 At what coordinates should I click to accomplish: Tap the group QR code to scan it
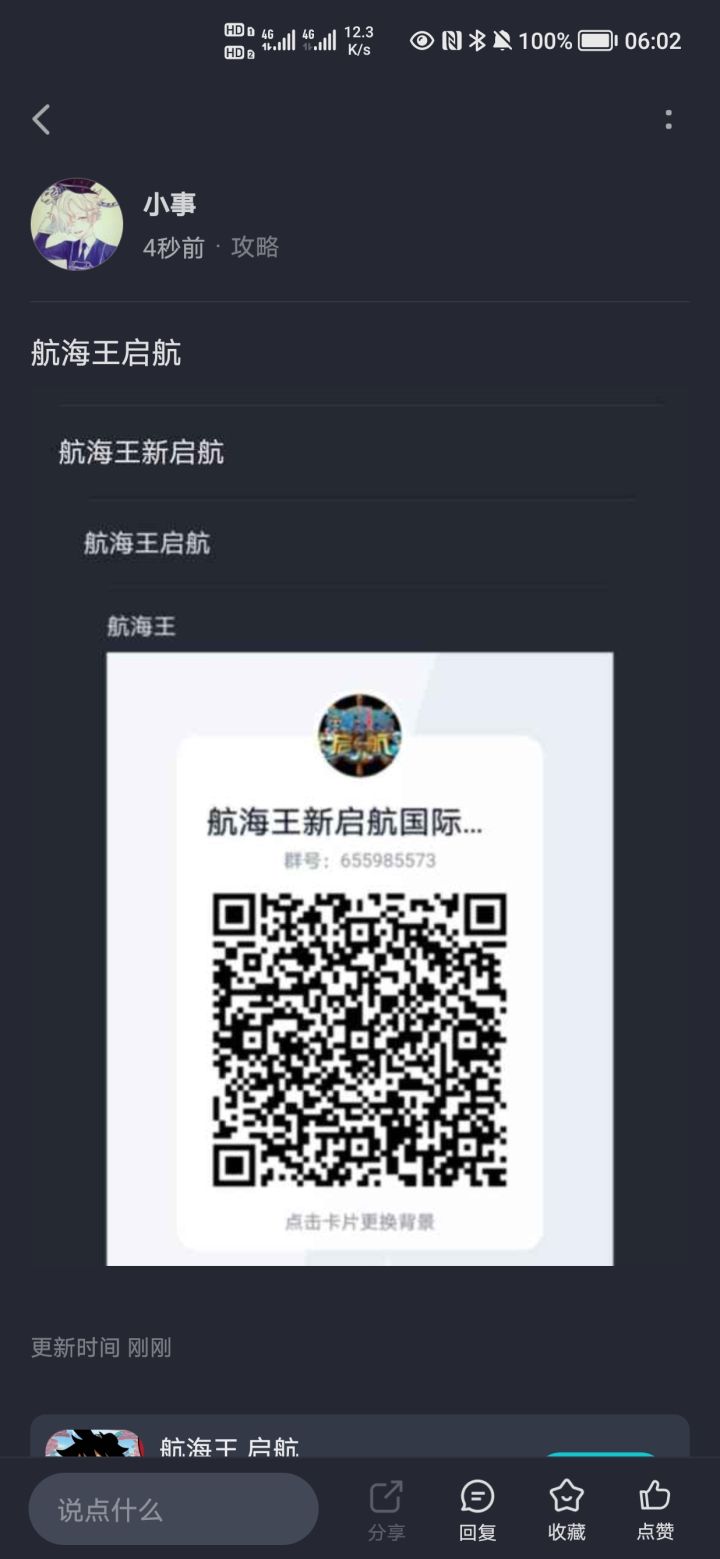tap(359, 1040)
